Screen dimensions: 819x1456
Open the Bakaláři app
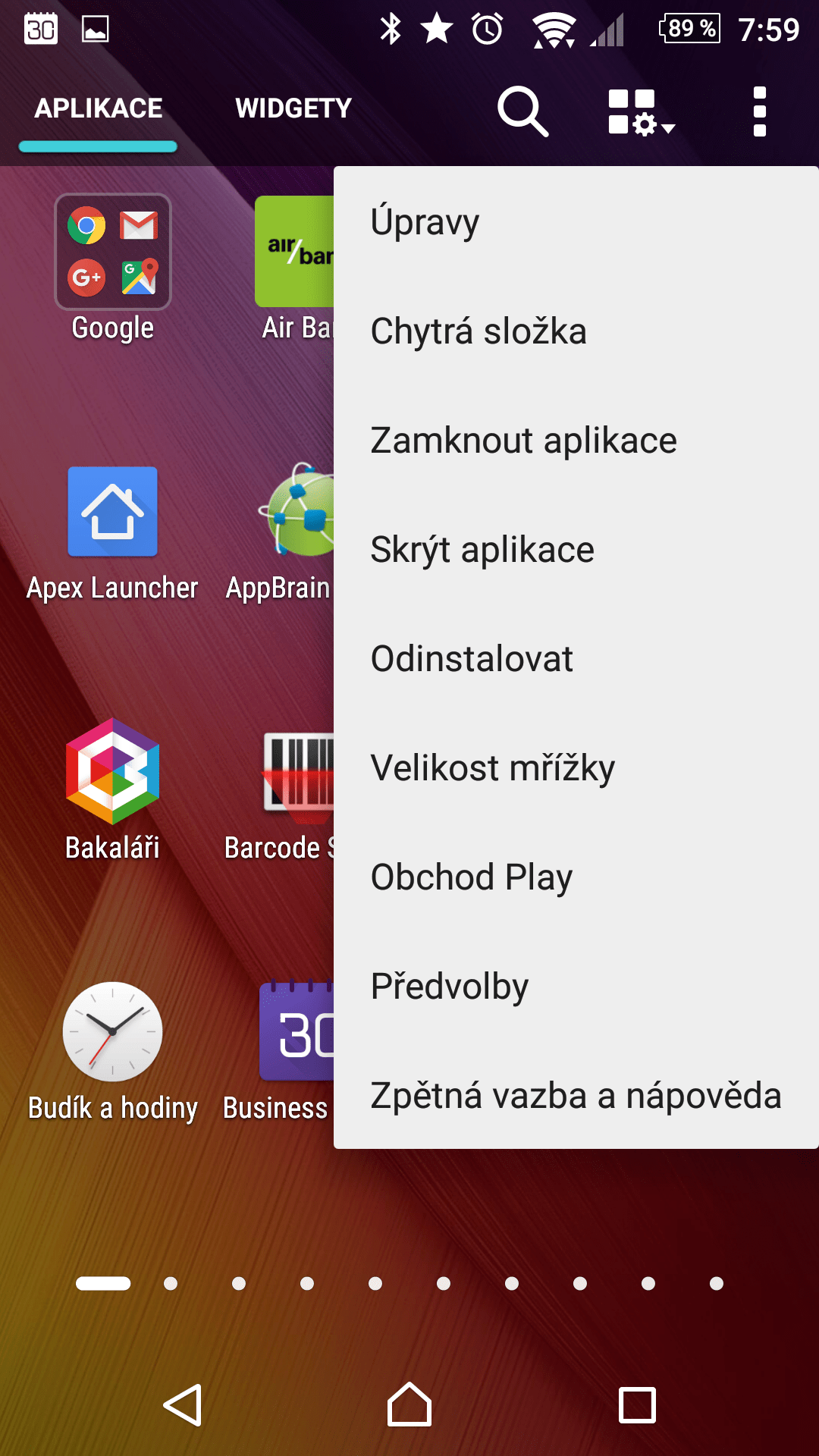click(112, 790)
